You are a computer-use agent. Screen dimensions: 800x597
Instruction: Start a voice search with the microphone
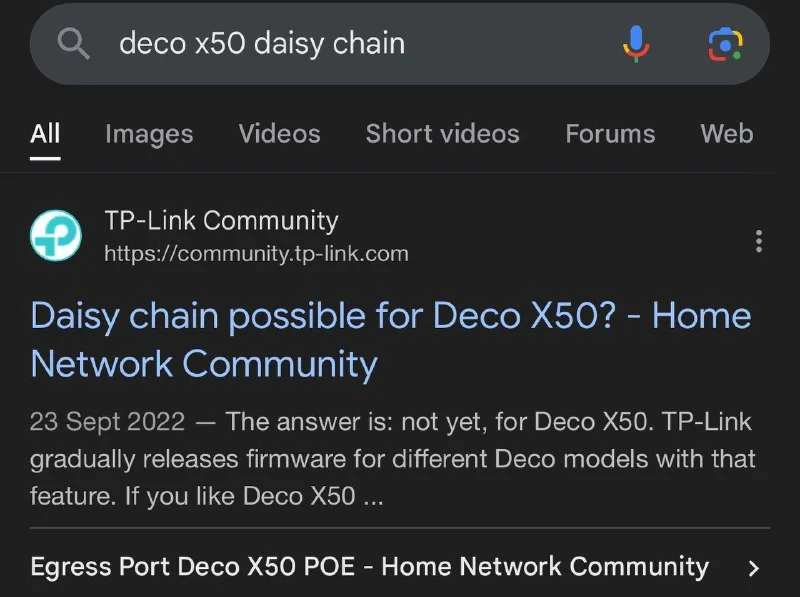pyautogui.click(x=636, y=44)
